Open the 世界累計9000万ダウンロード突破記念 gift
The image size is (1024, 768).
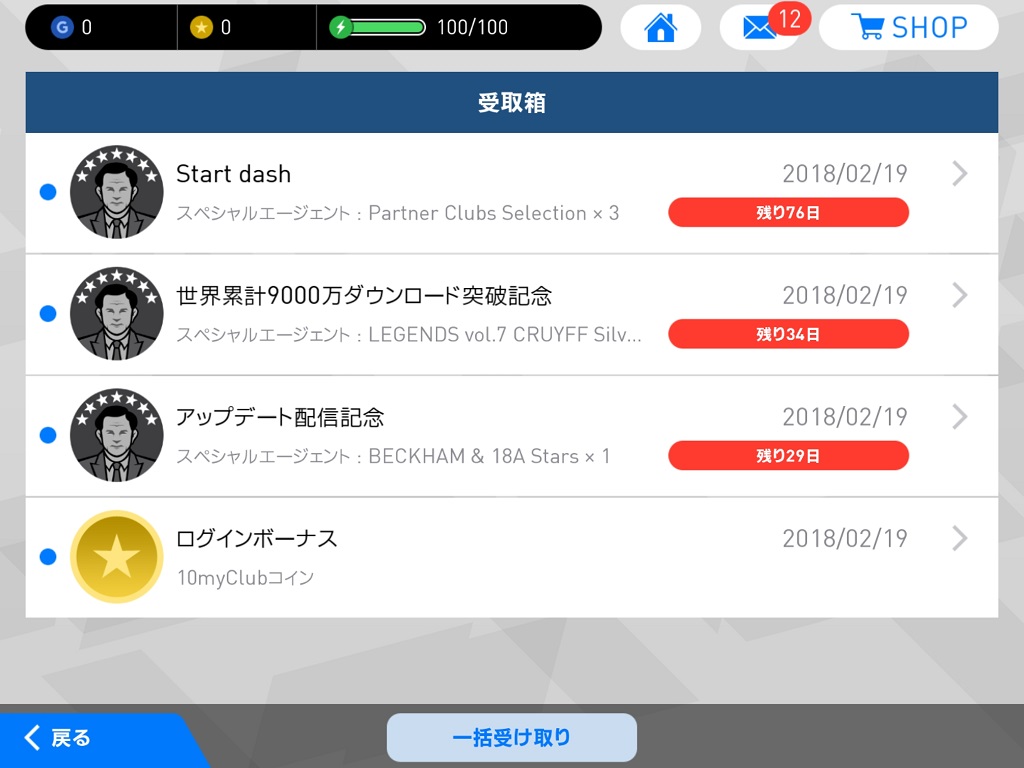pyautogui.click(x=511, y=315)
